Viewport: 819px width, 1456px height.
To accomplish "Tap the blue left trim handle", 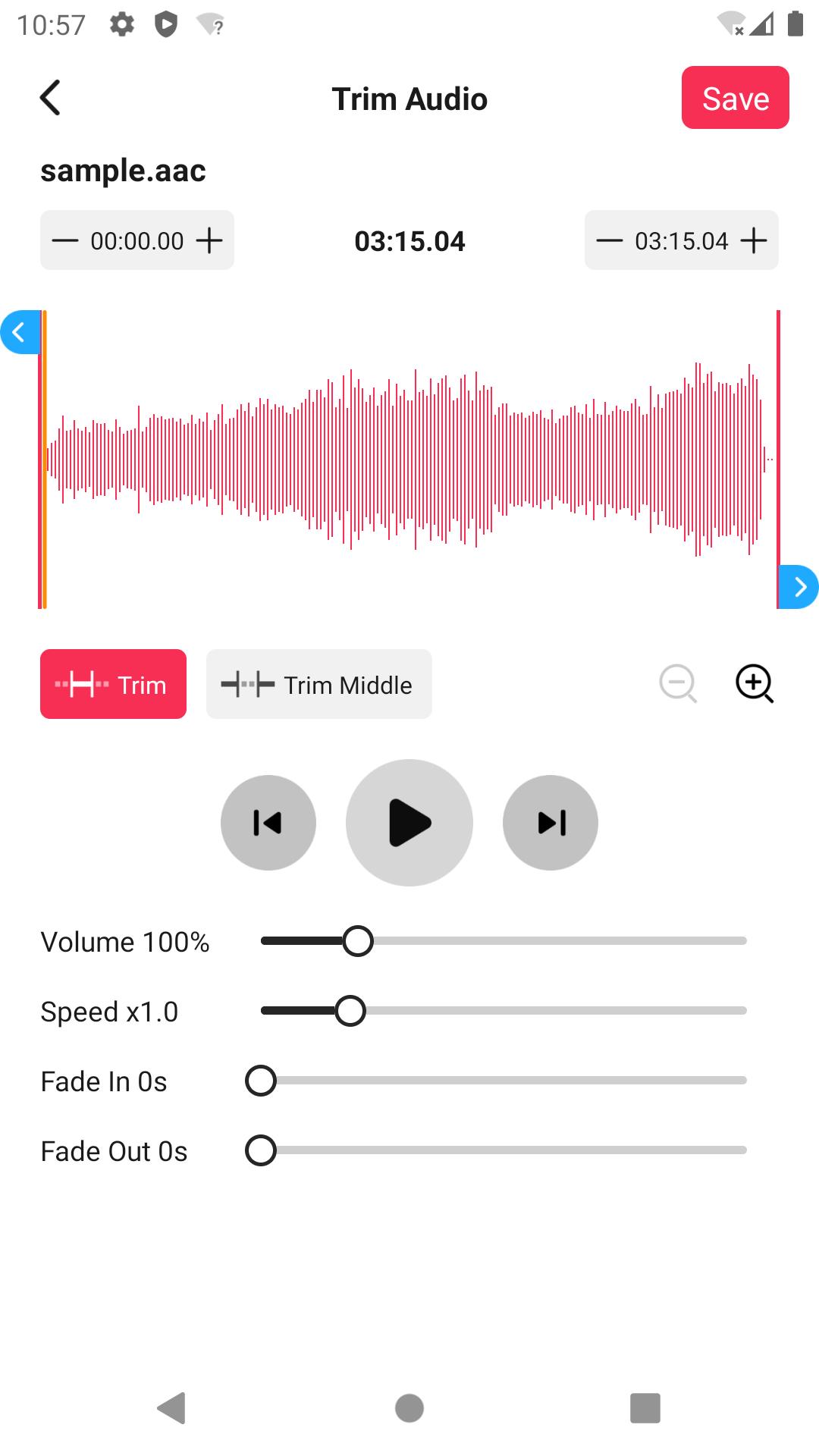I will click(20, 332).
